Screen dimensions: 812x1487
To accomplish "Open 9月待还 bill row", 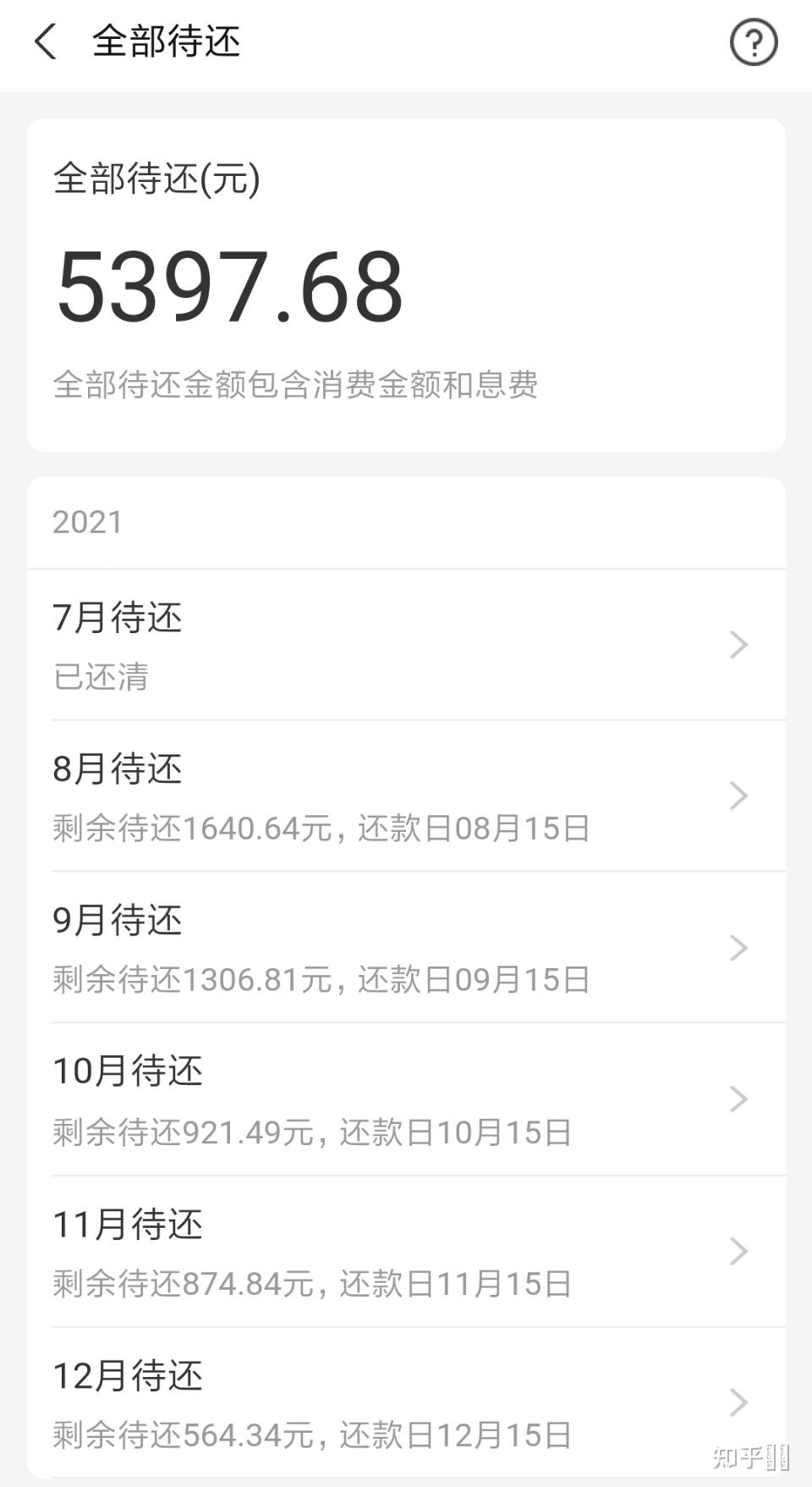I will (406, 948).
